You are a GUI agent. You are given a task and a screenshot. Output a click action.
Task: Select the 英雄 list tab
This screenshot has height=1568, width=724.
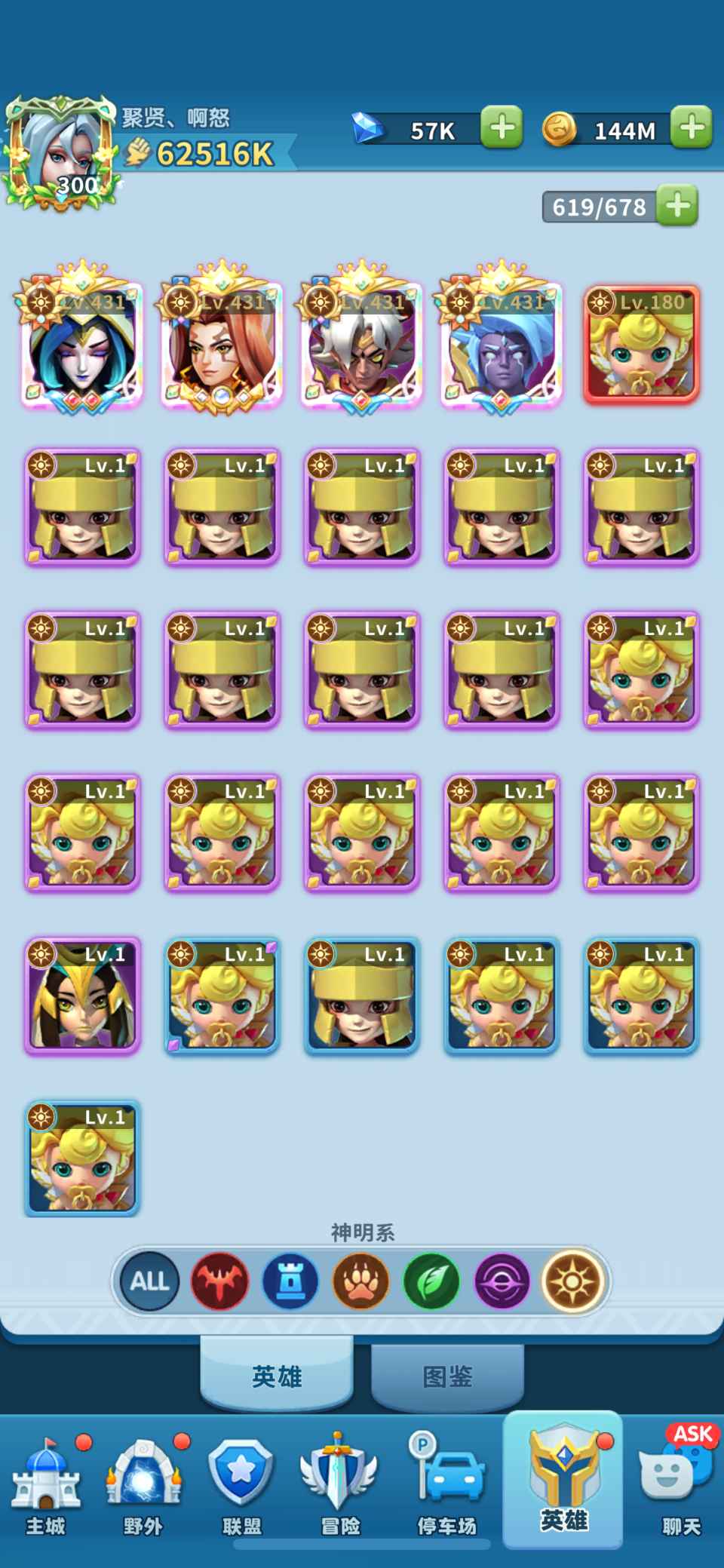(277, 1376)
